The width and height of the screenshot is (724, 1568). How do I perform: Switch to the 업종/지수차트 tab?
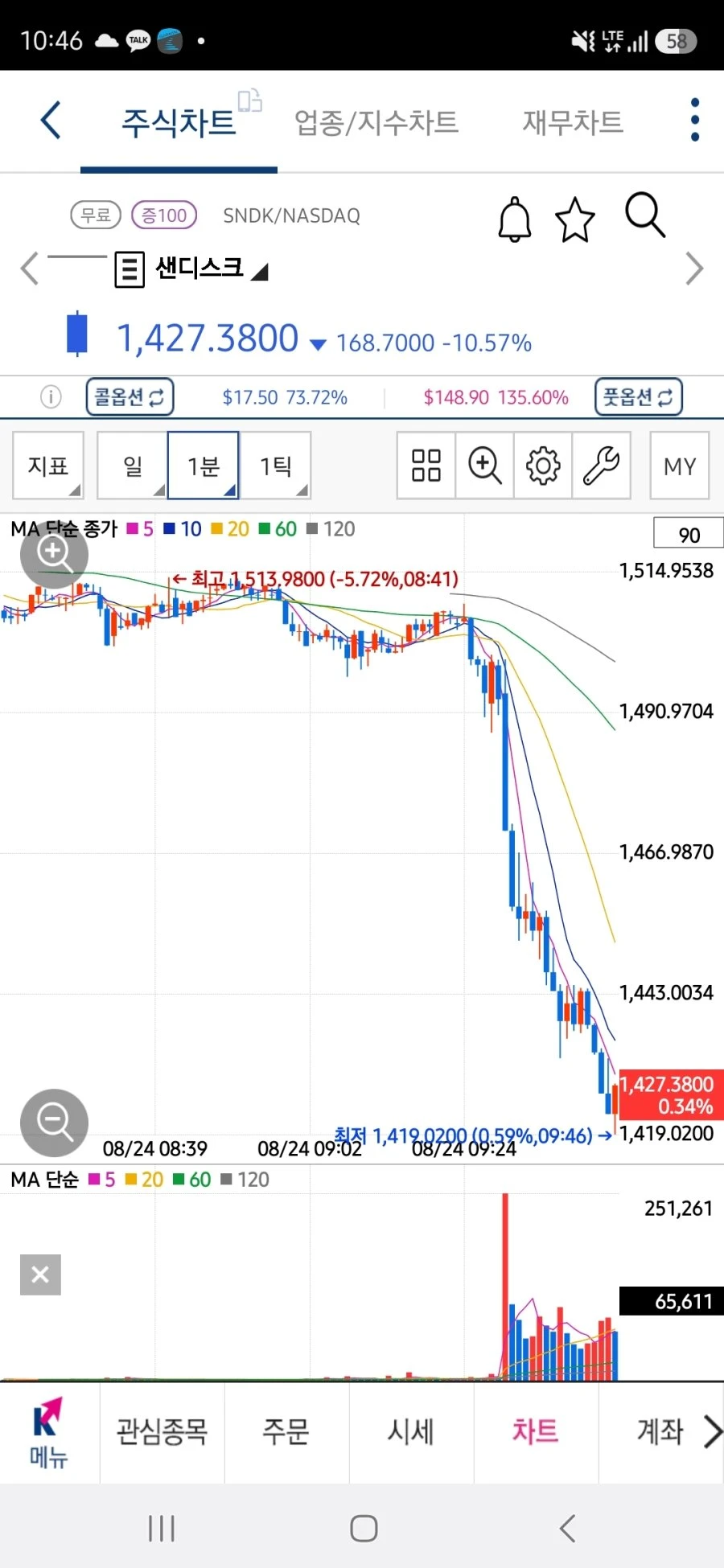click(x=376, y=122)
